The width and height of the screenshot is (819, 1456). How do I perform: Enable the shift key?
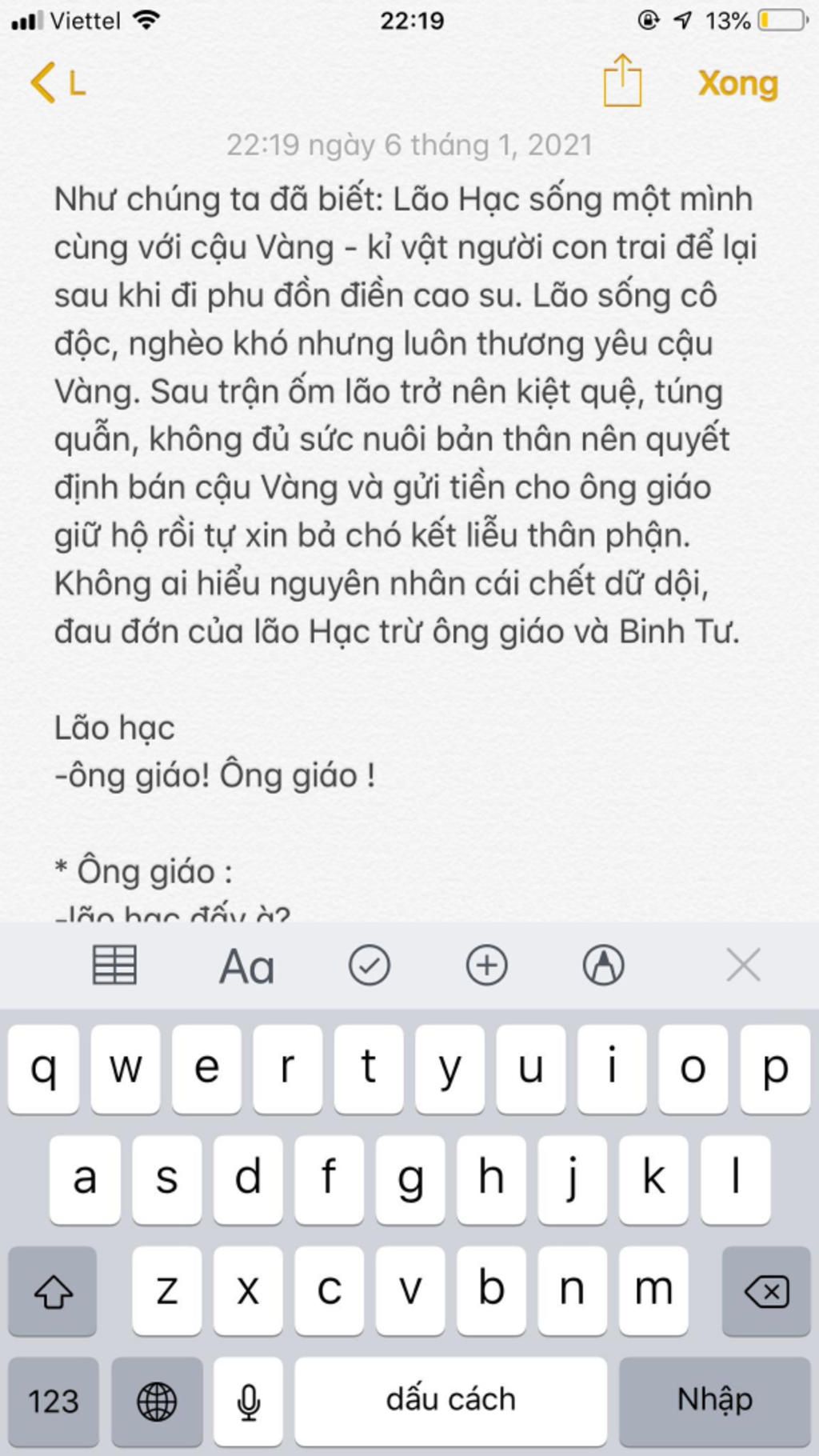(53, 1290)
